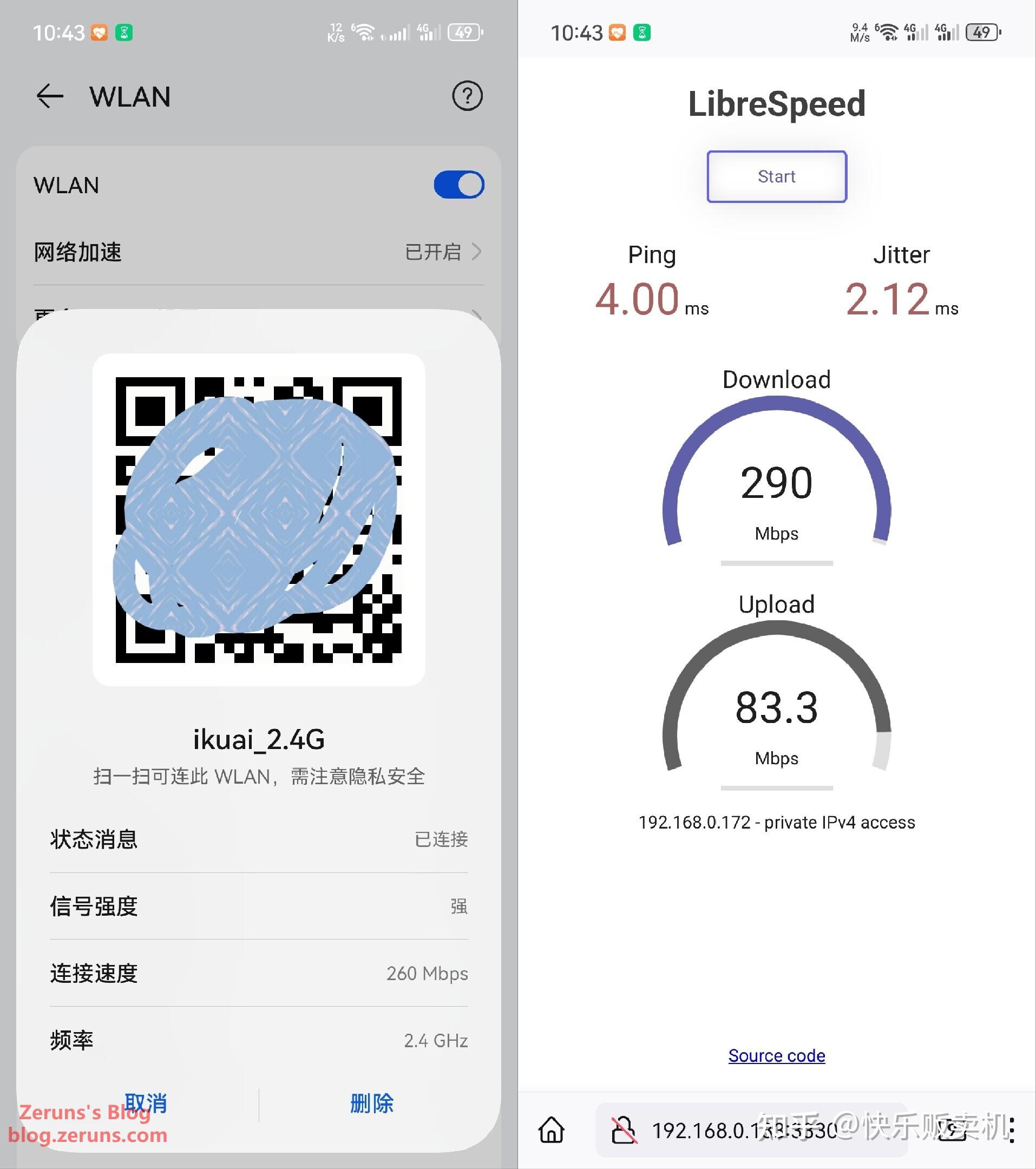Open WLAN help via the question mark icon

pyautogui.click(x=467, y=96)
